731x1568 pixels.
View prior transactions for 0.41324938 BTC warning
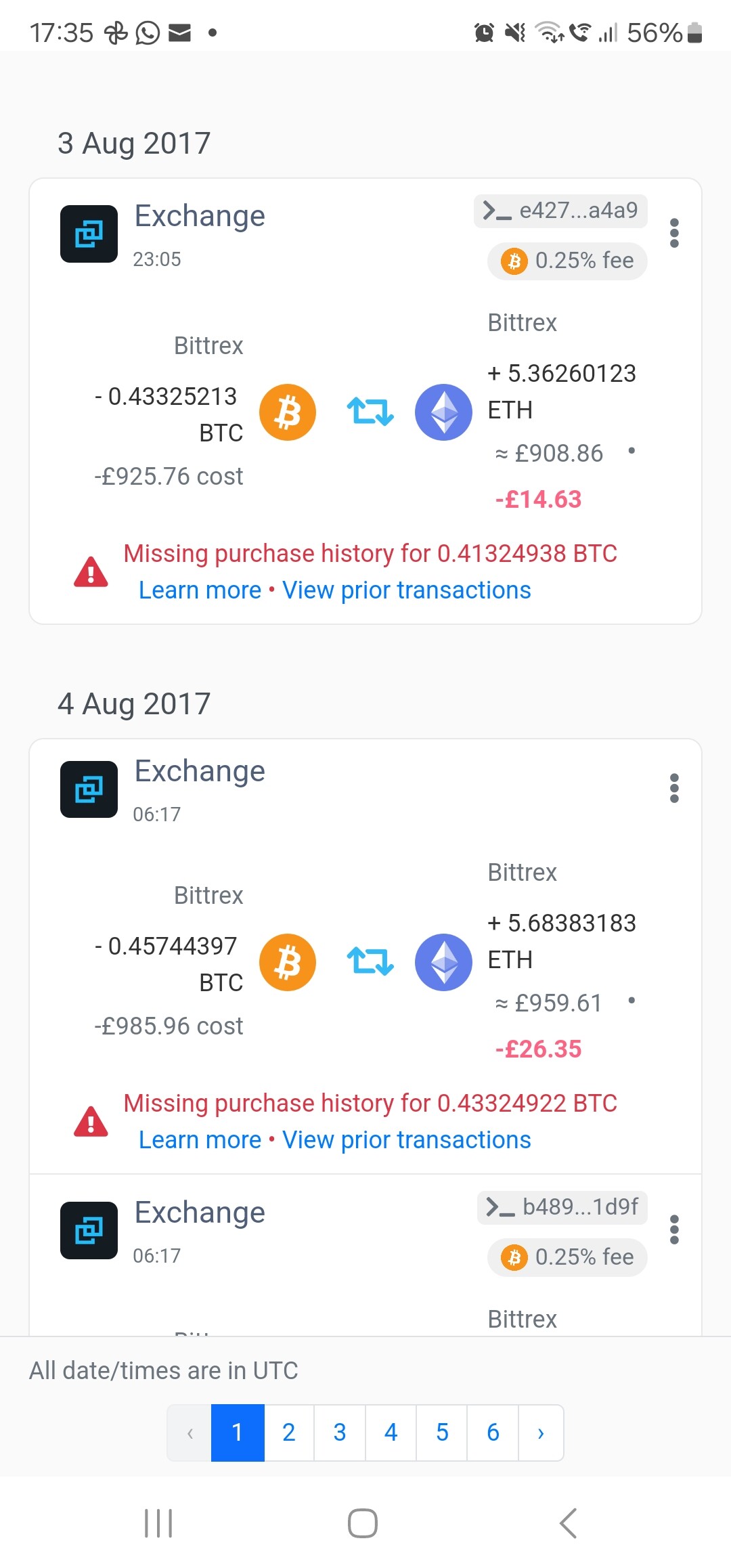406,590
